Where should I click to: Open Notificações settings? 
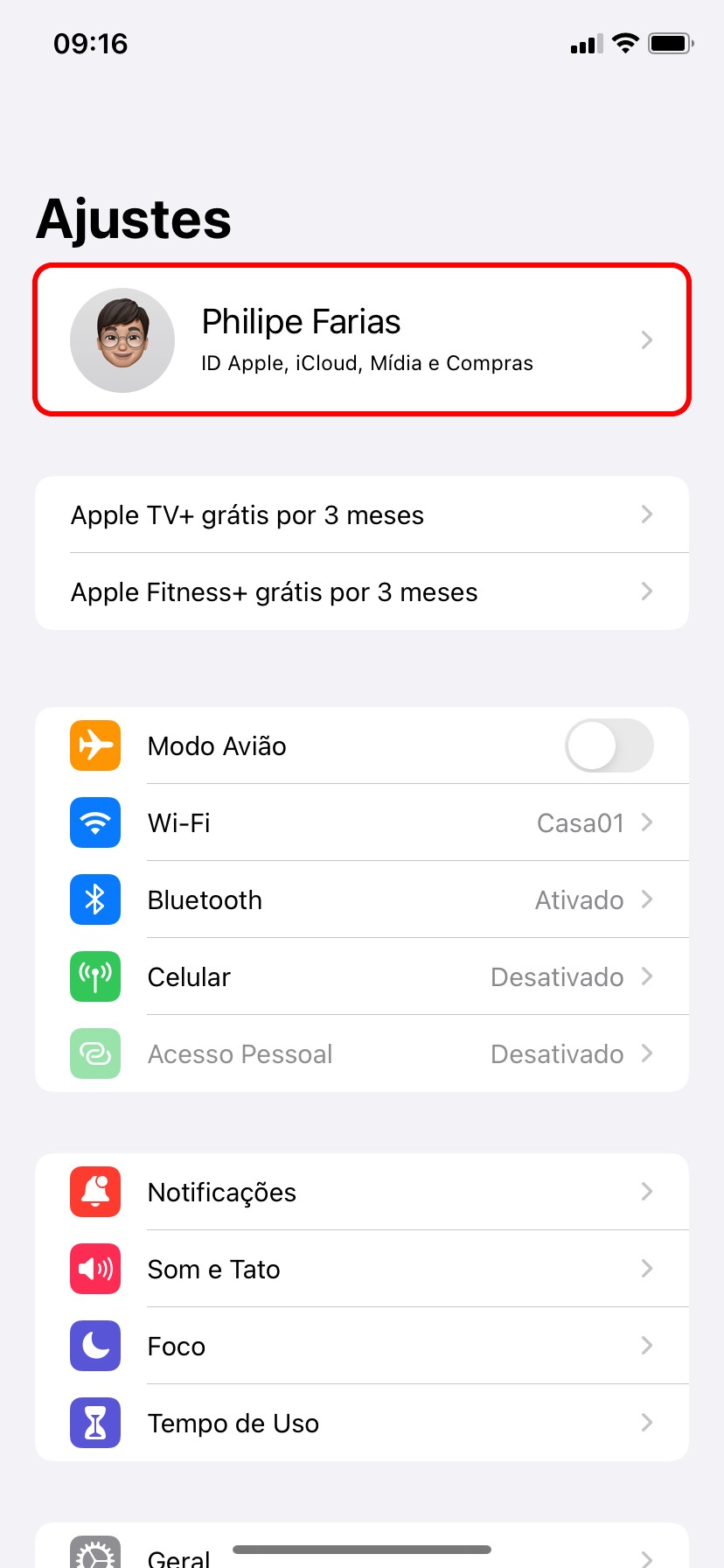coord(362,1192)
